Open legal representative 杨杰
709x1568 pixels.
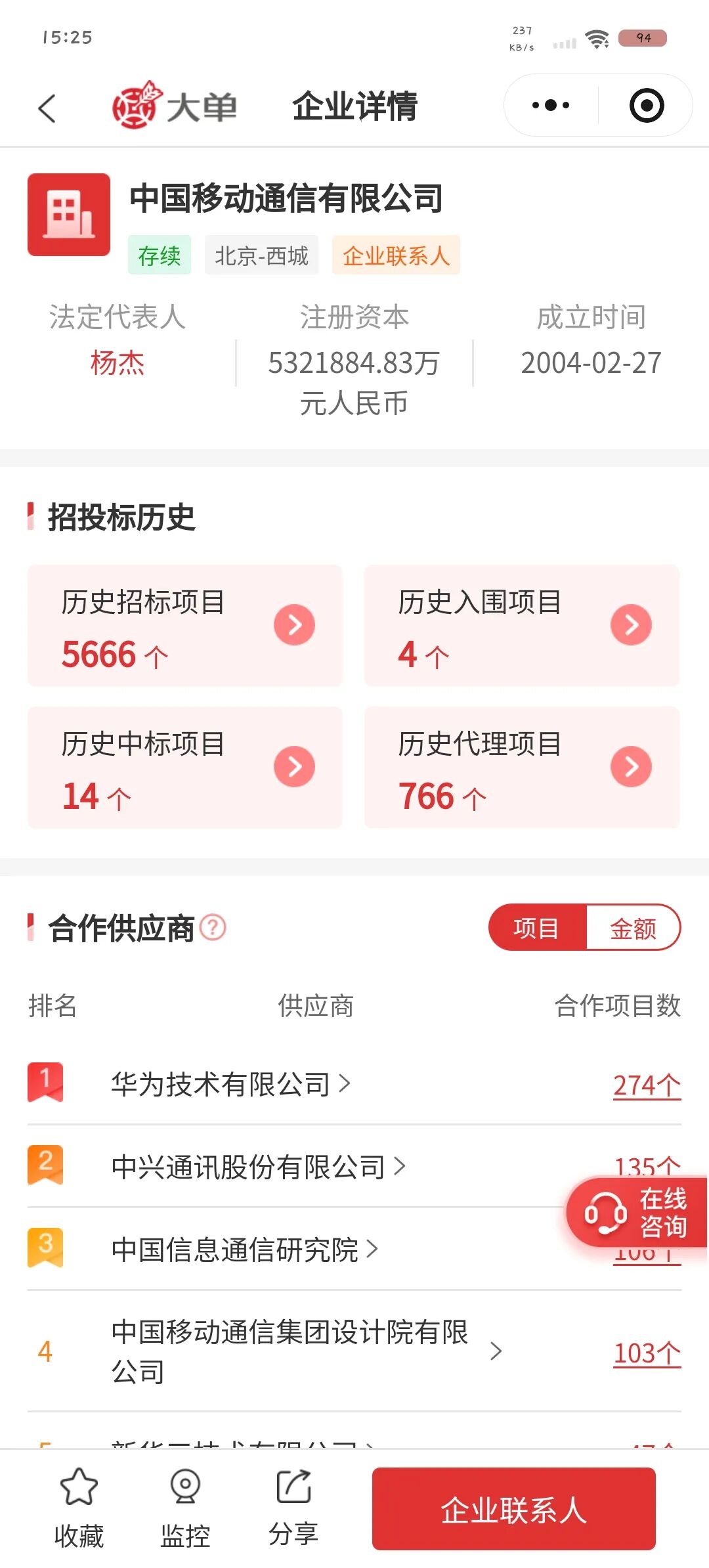point(118,363)
